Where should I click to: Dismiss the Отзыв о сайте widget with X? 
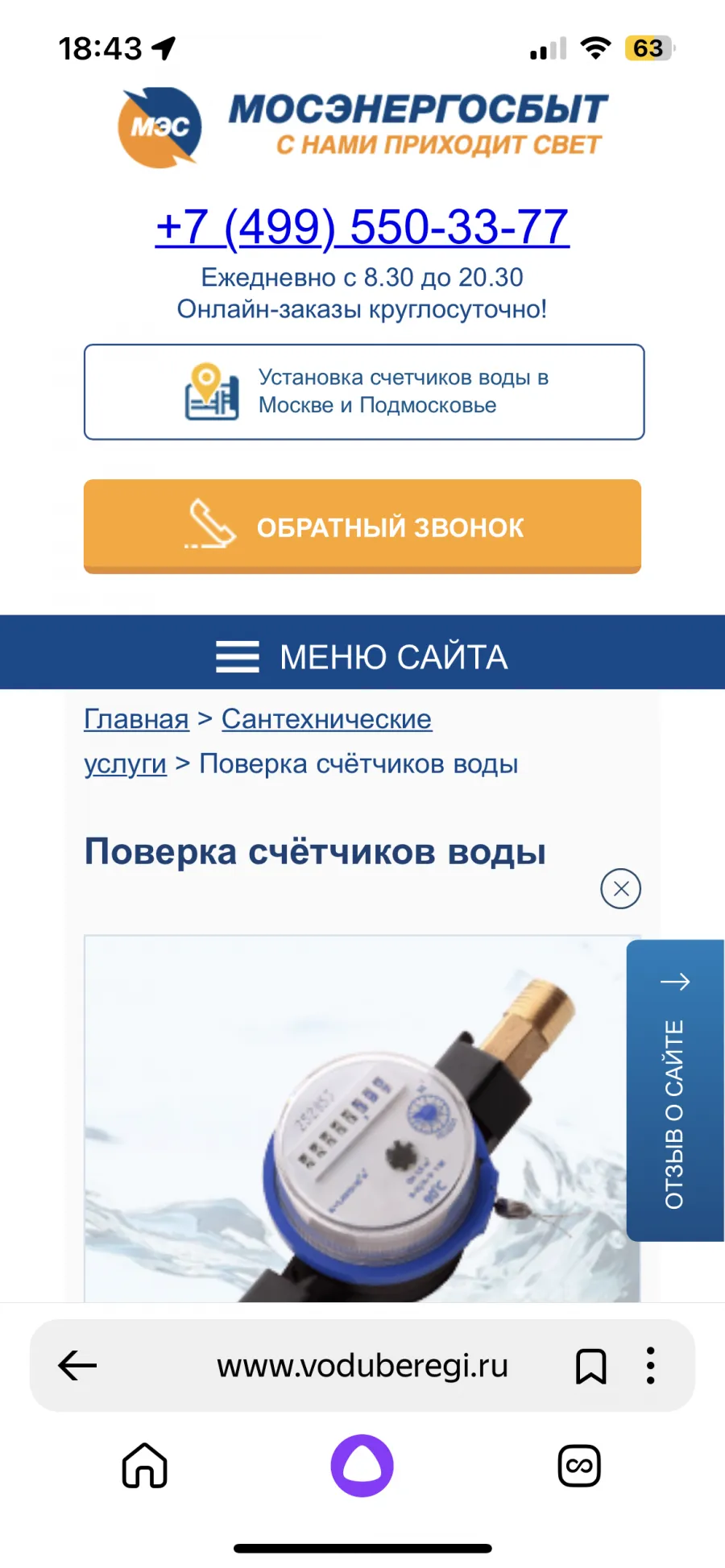[x=620, y=889]
